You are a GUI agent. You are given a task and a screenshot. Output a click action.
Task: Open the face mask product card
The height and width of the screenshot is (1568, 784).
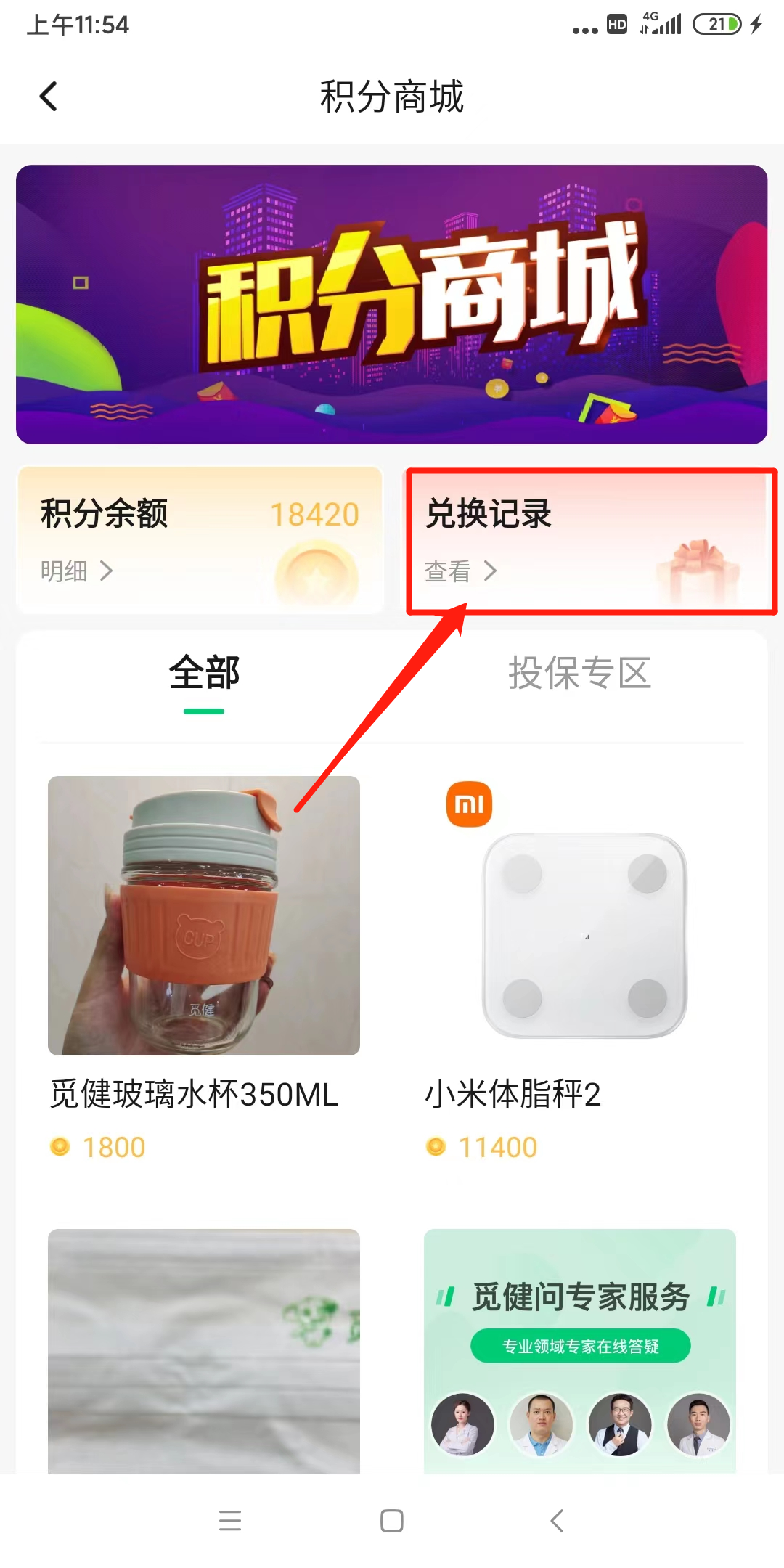[x=204, y=1350]
